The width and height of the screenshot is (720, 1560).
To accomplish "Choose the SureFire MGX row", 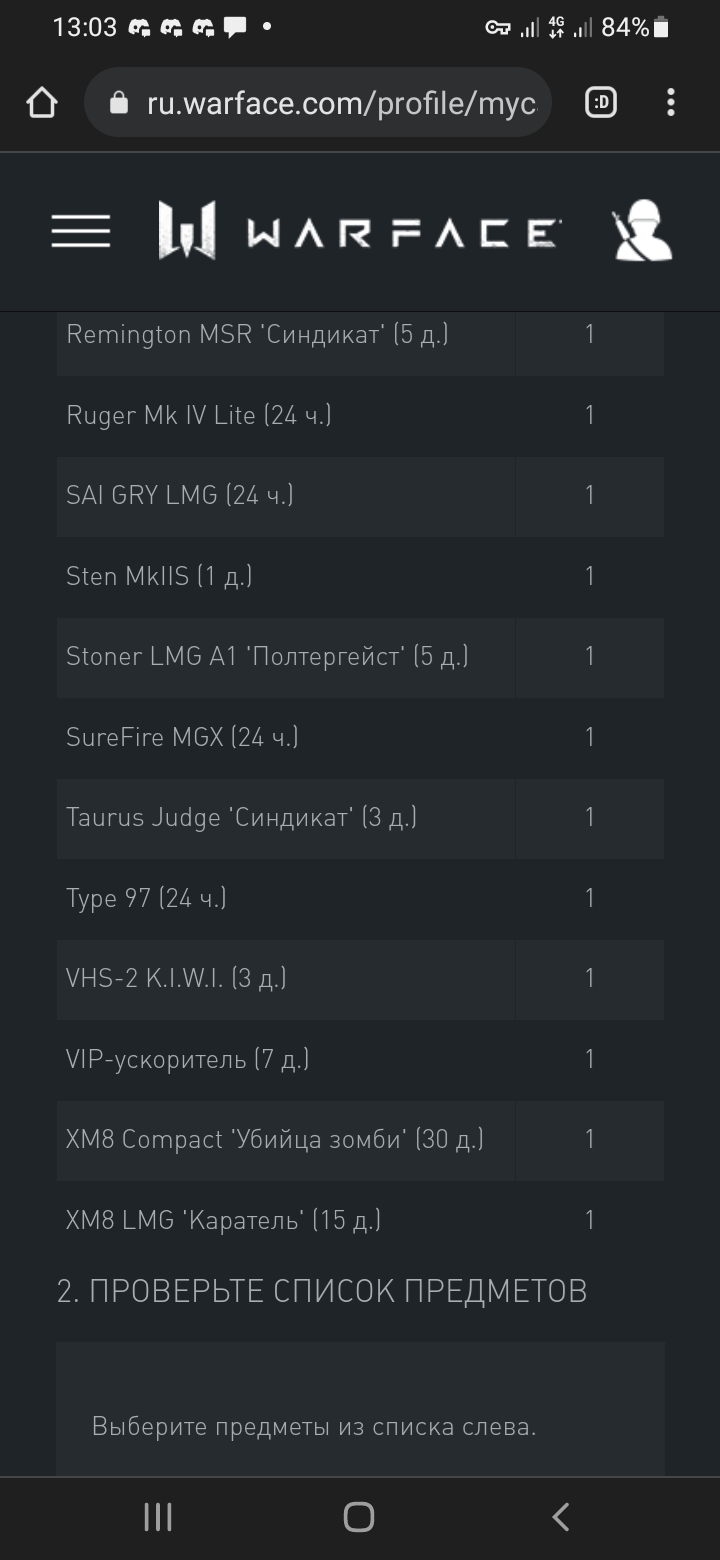I will (360, 738).
